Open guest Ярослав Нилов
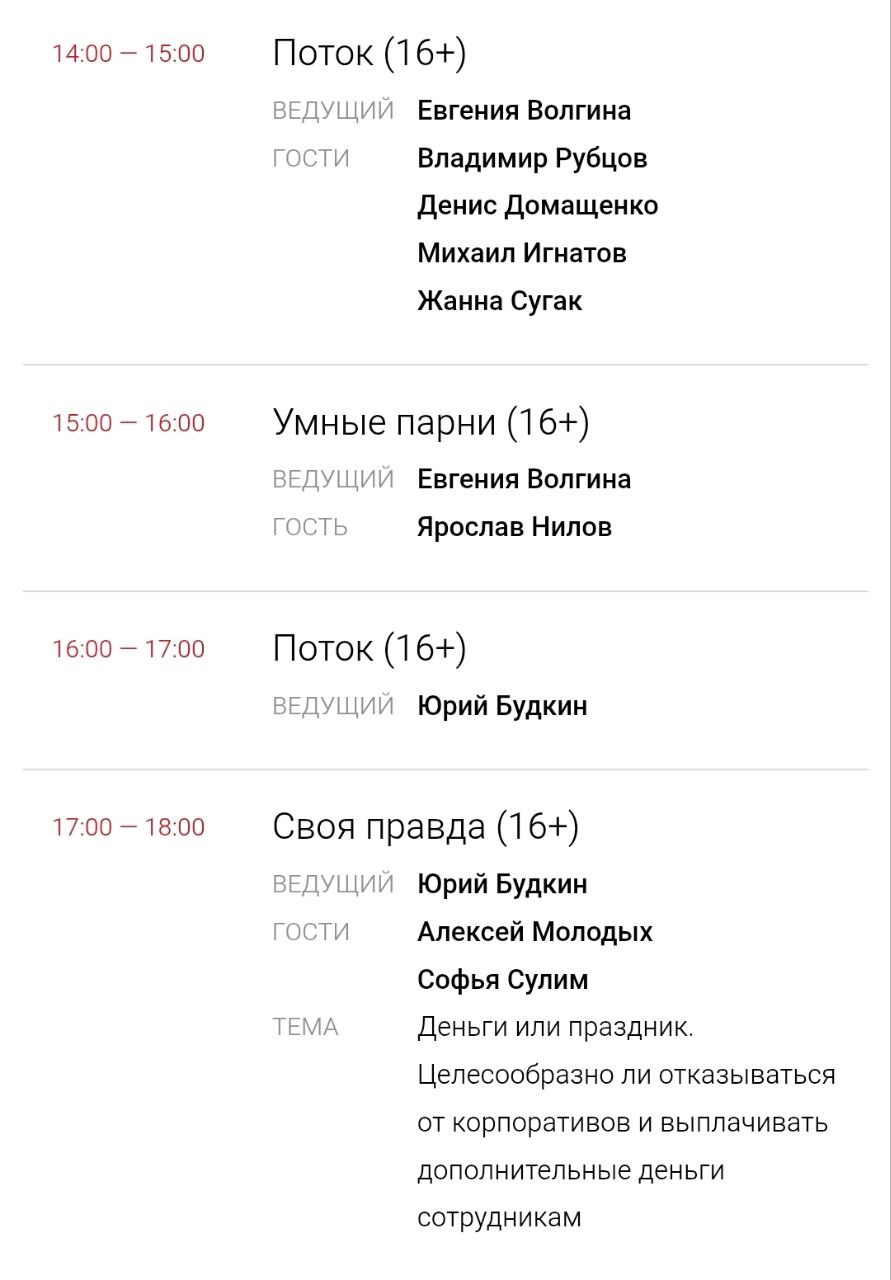 pos(514,527)
